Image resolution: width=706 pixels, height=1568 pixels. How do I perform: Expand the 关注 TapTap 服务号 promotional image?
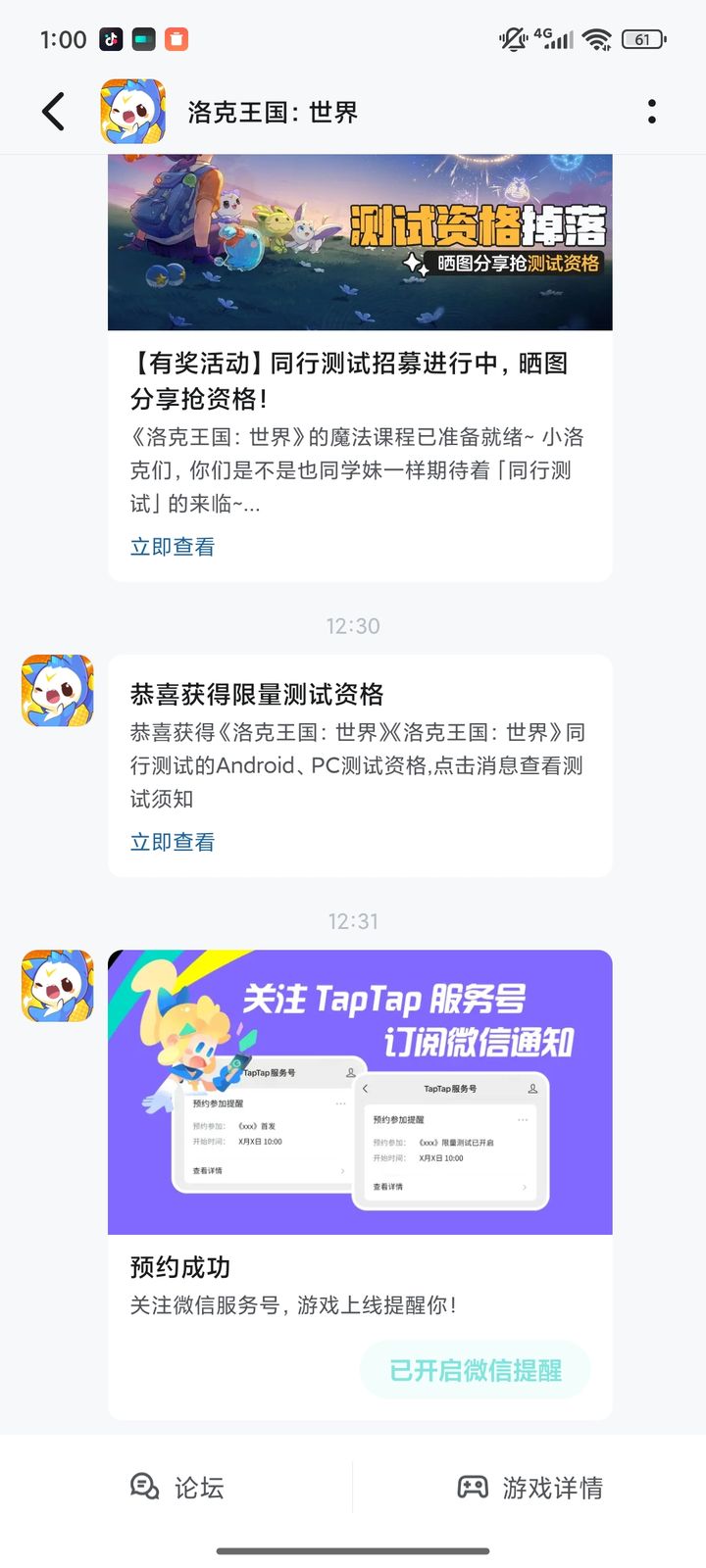(360, 1090)
